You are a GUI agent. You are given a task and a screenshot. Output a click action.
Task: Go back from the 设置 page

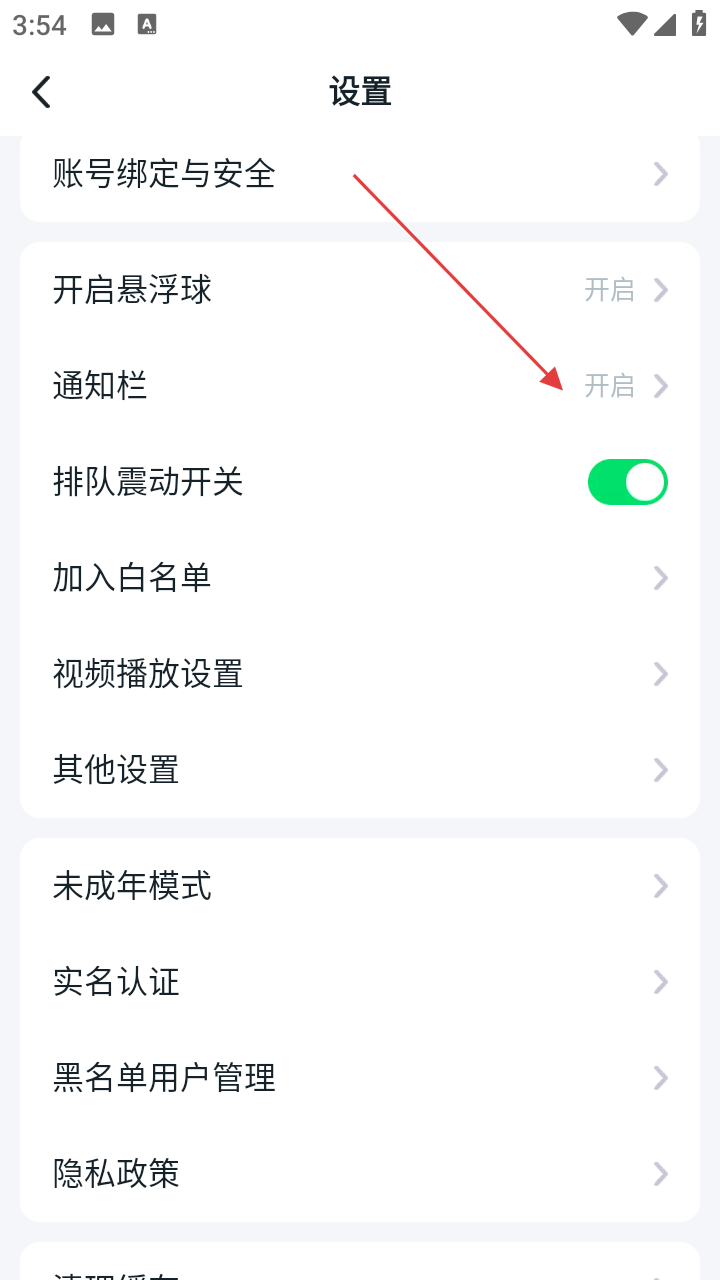pyautogui.click(x=41, y=92)
